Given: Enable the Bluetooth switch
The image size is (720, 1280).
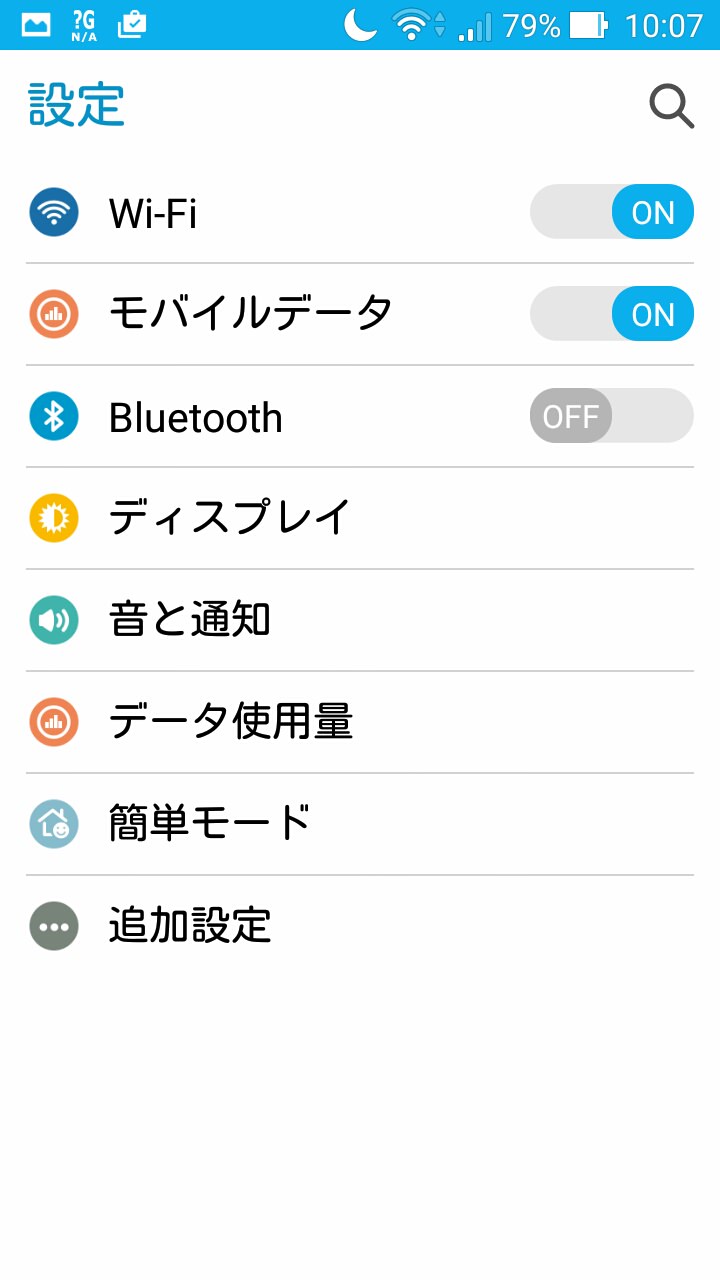Looking at the screenshot, I should 611,416.
